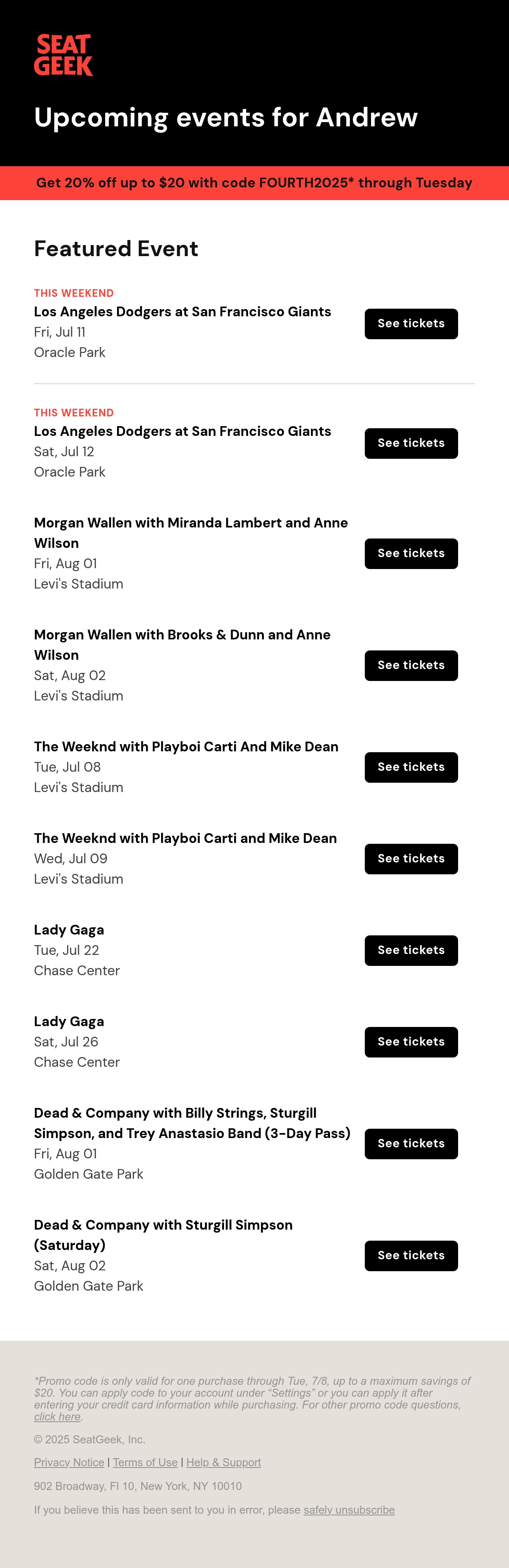
Task: See tickets for Morgan Wallen with Miranda Lambert
Action: point(411,553)
